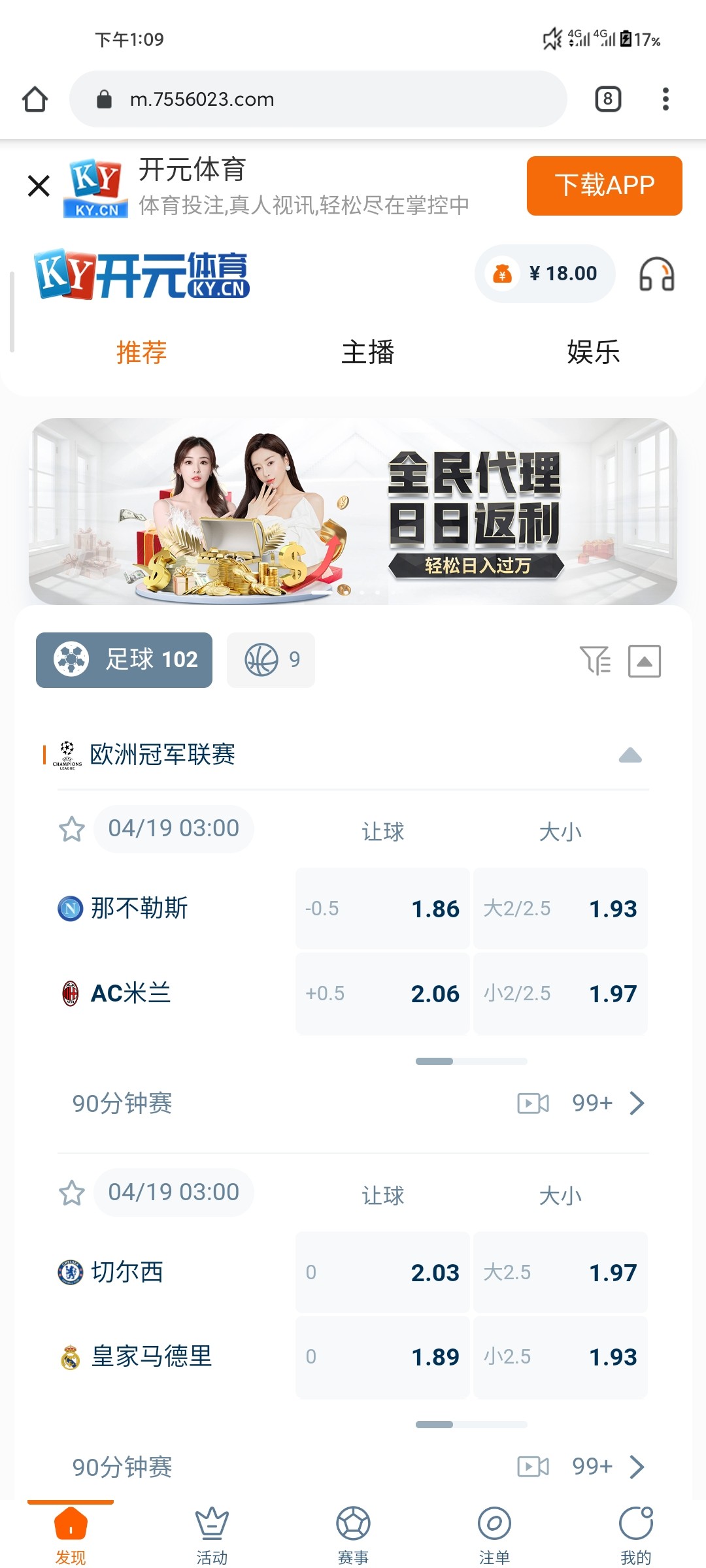Open customer service headset icon
Screen dimensions: 706x1568
coord(656,274)
